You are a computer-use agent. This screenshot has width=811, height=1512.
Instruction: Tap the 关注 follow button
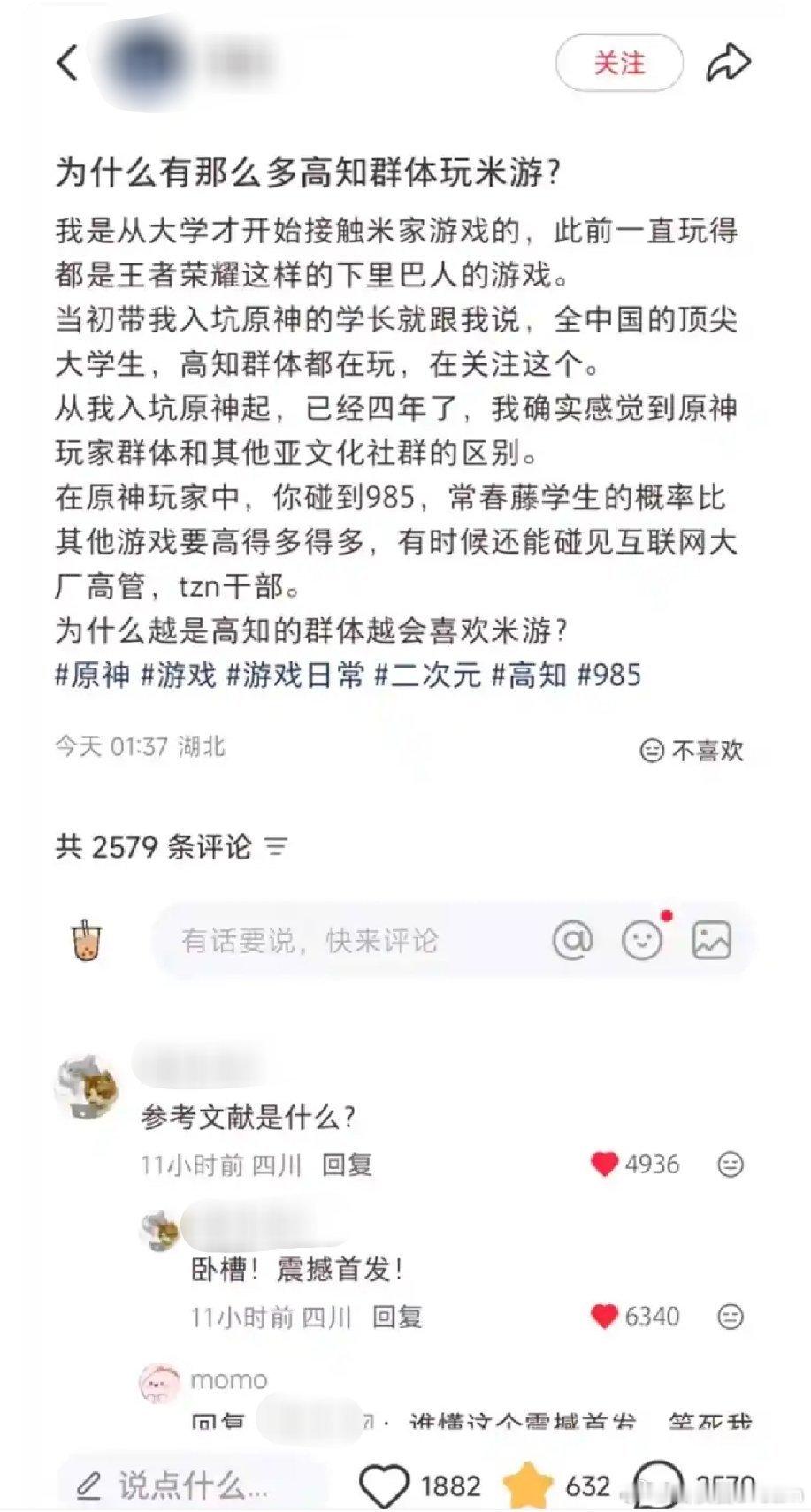click(619, 64)
